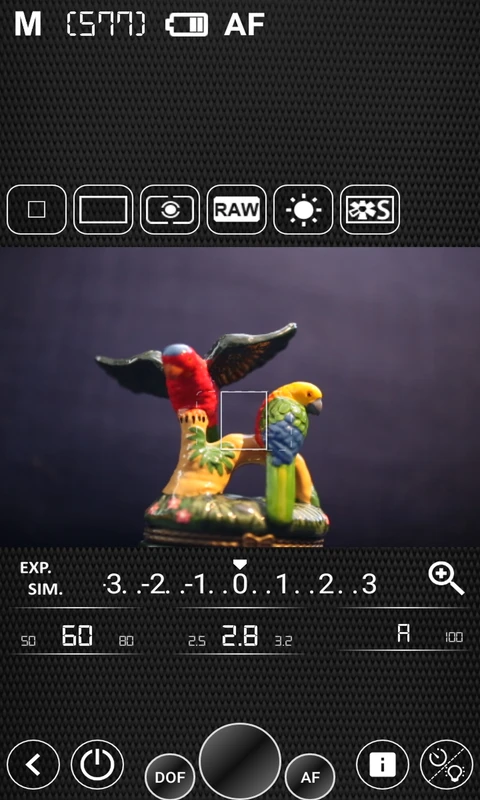Tap the focus frame on the live view

(x=244, y=420)
